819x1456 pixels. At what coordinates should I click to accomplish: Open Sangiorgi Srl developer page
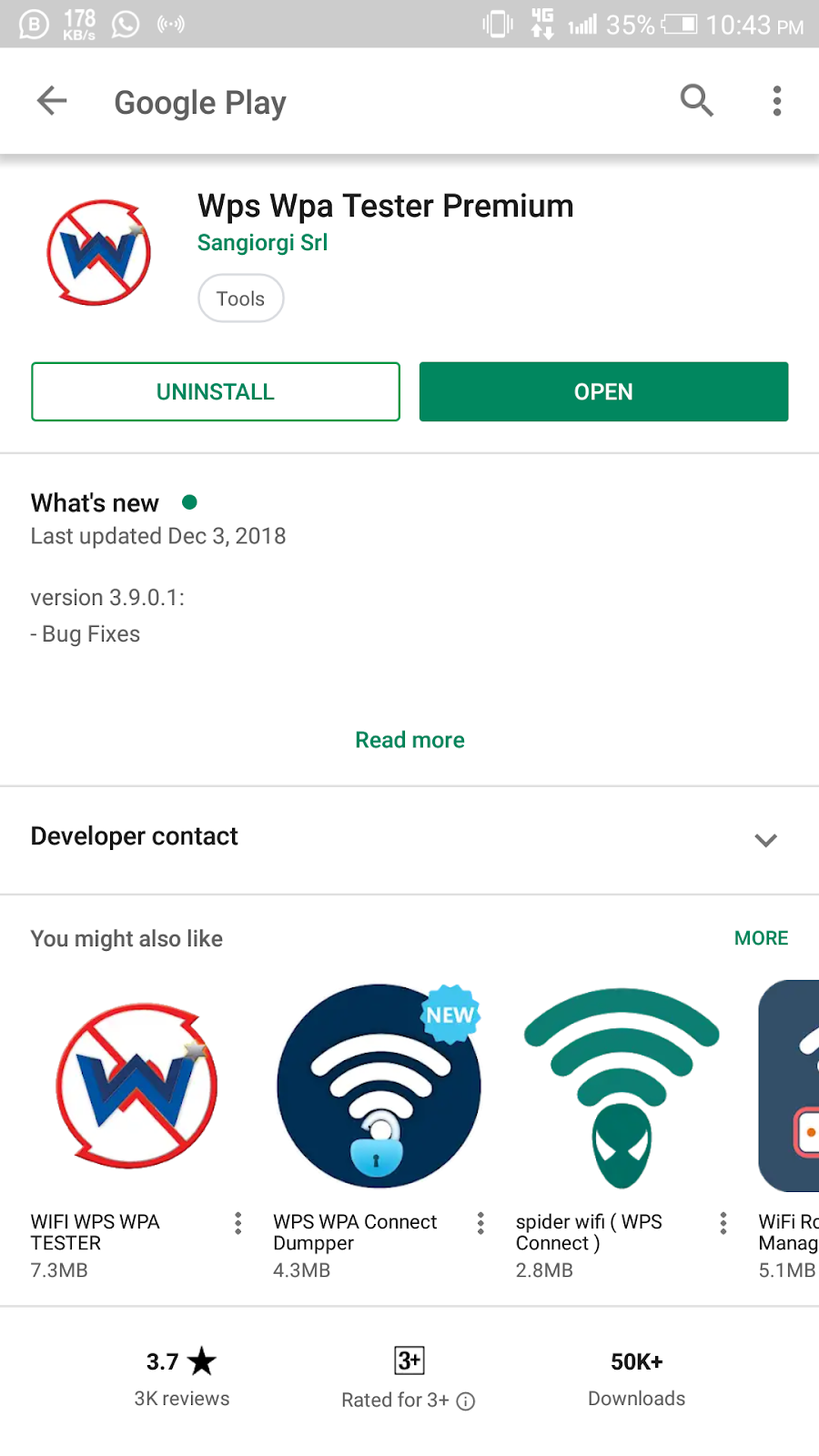click(262, 243)
